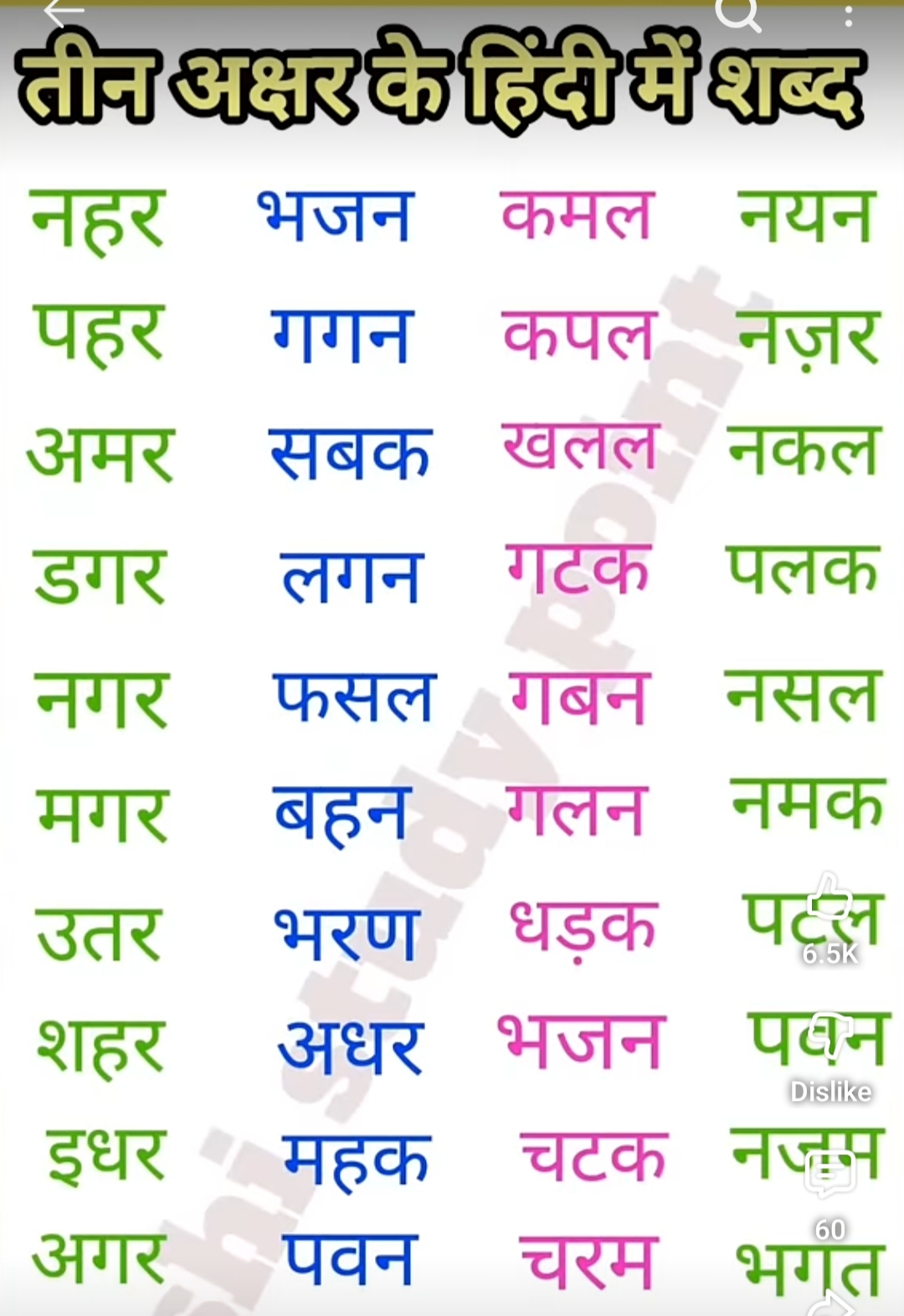Open the comments for this Short
The height and width of the screenshot is (1316, 904).
tap(830, 1174)
